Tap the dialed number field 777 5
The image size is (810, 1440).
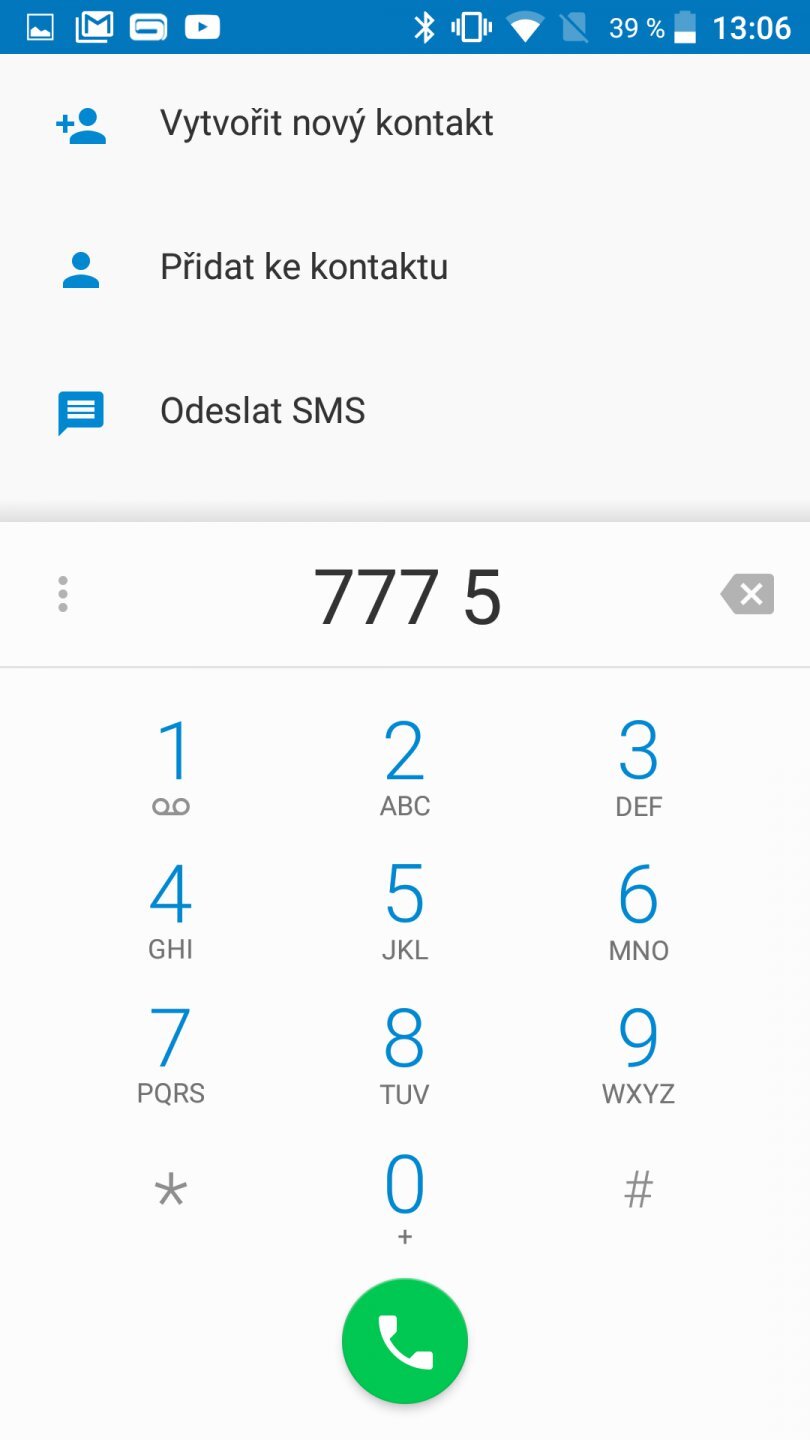[x=407, y=597]
